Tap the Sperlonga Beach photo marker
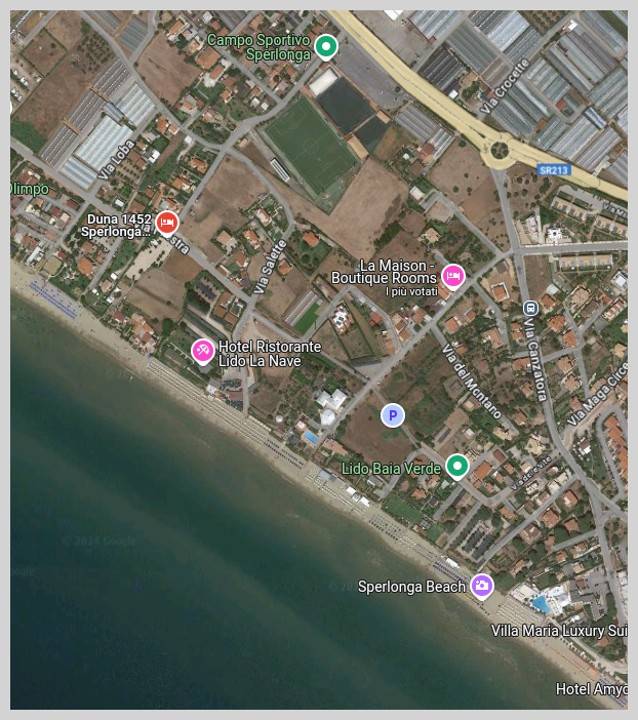 (482, 585)
